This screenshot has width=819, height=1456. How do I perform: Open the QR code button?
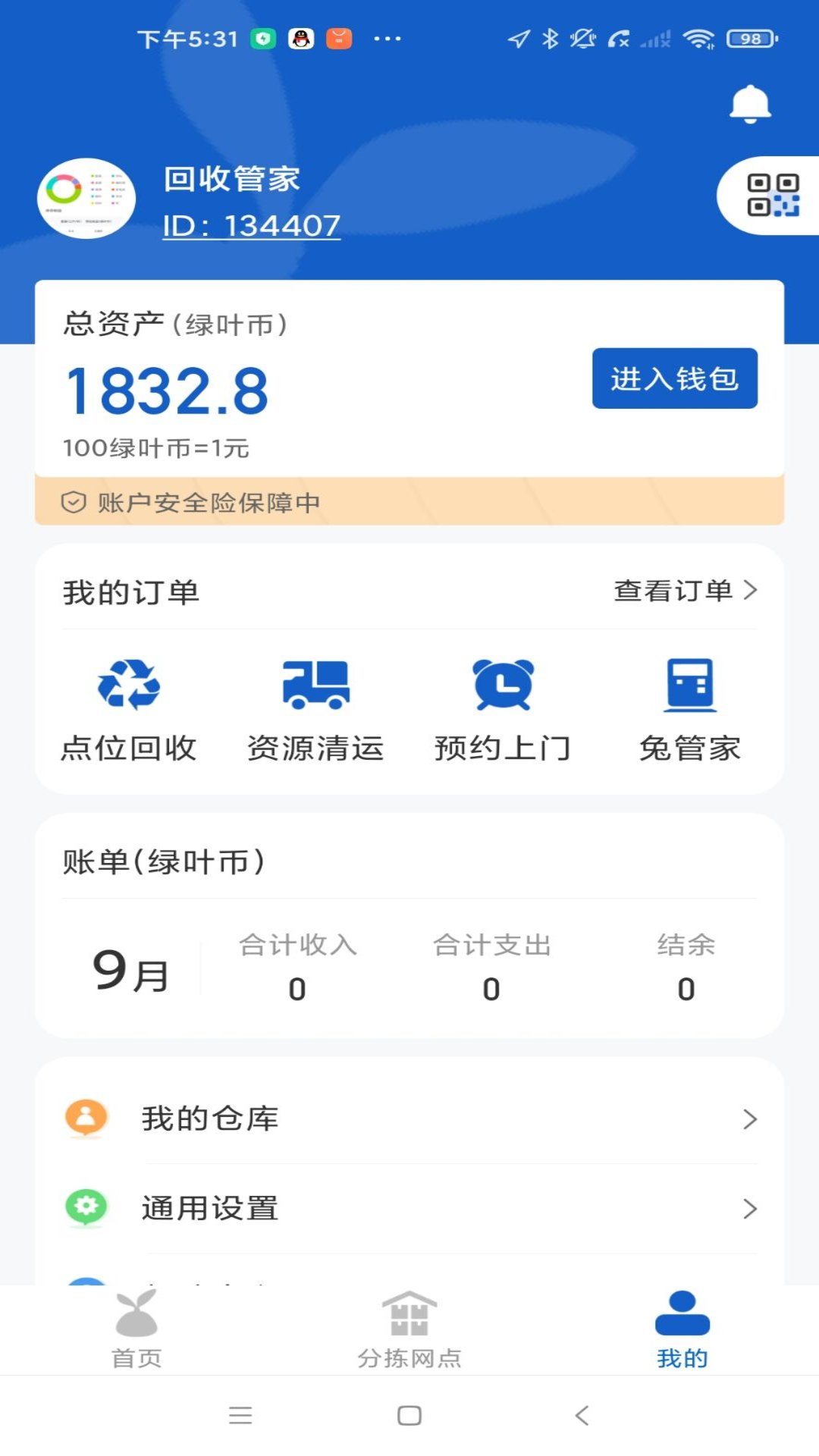pos(772,196)
